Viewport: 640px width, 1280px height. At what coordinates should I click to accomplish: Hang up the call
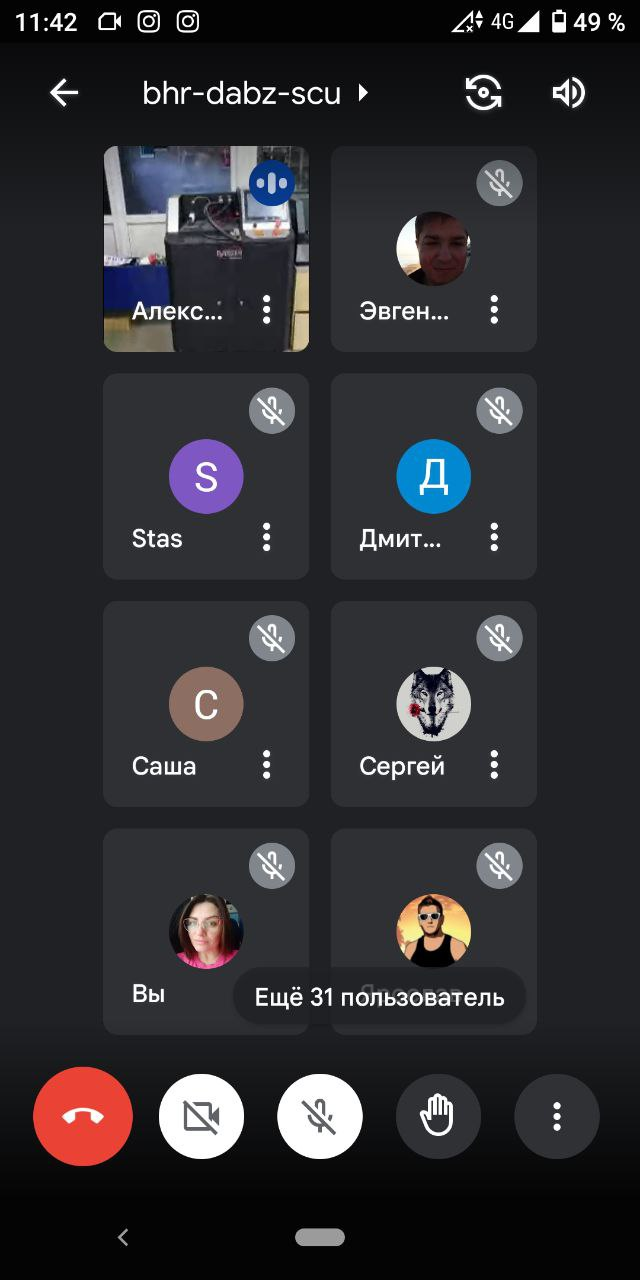tap(83, 1117)
